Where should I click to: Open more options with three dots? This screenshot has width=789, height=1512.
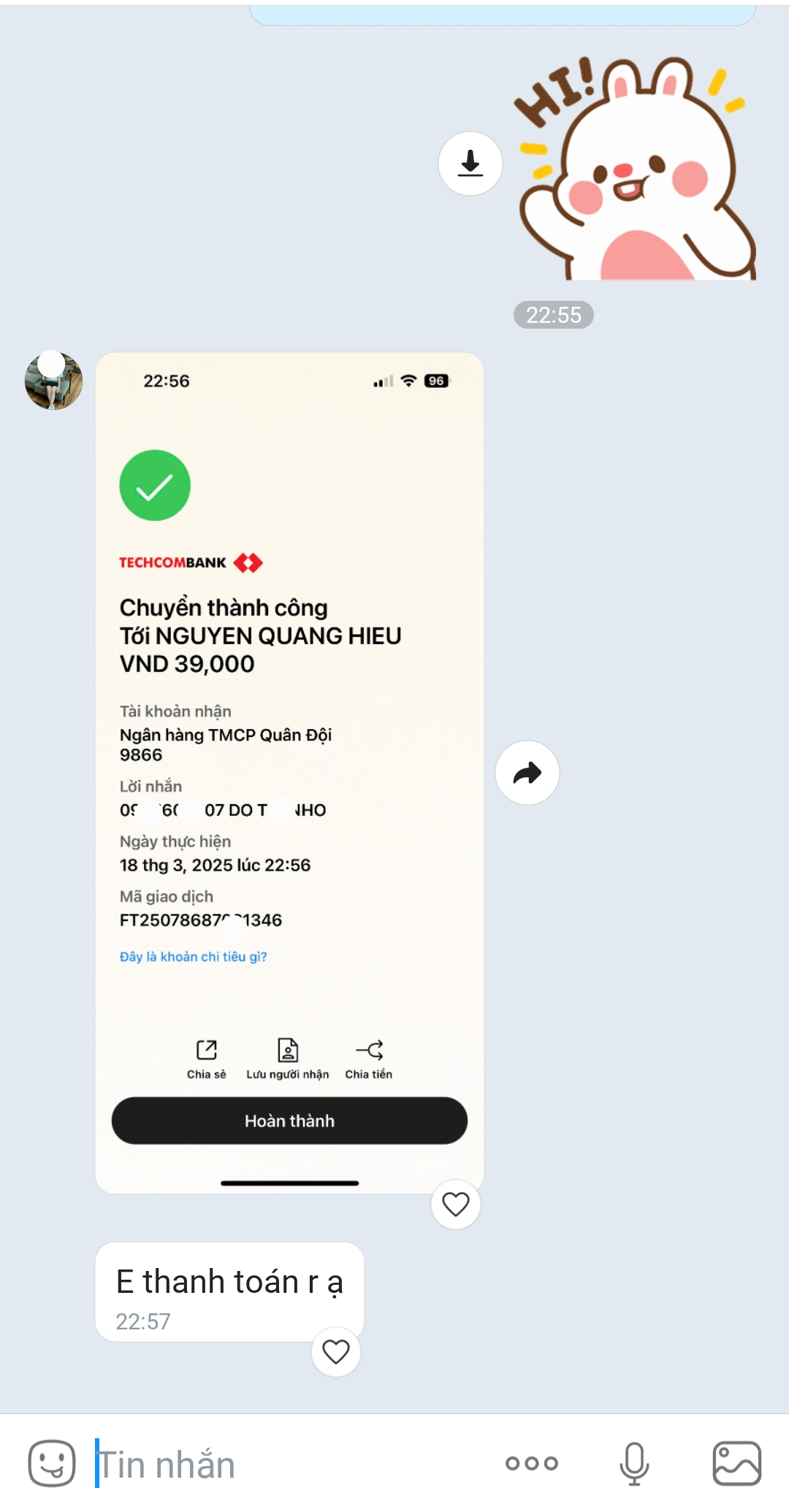[532, 1463]
